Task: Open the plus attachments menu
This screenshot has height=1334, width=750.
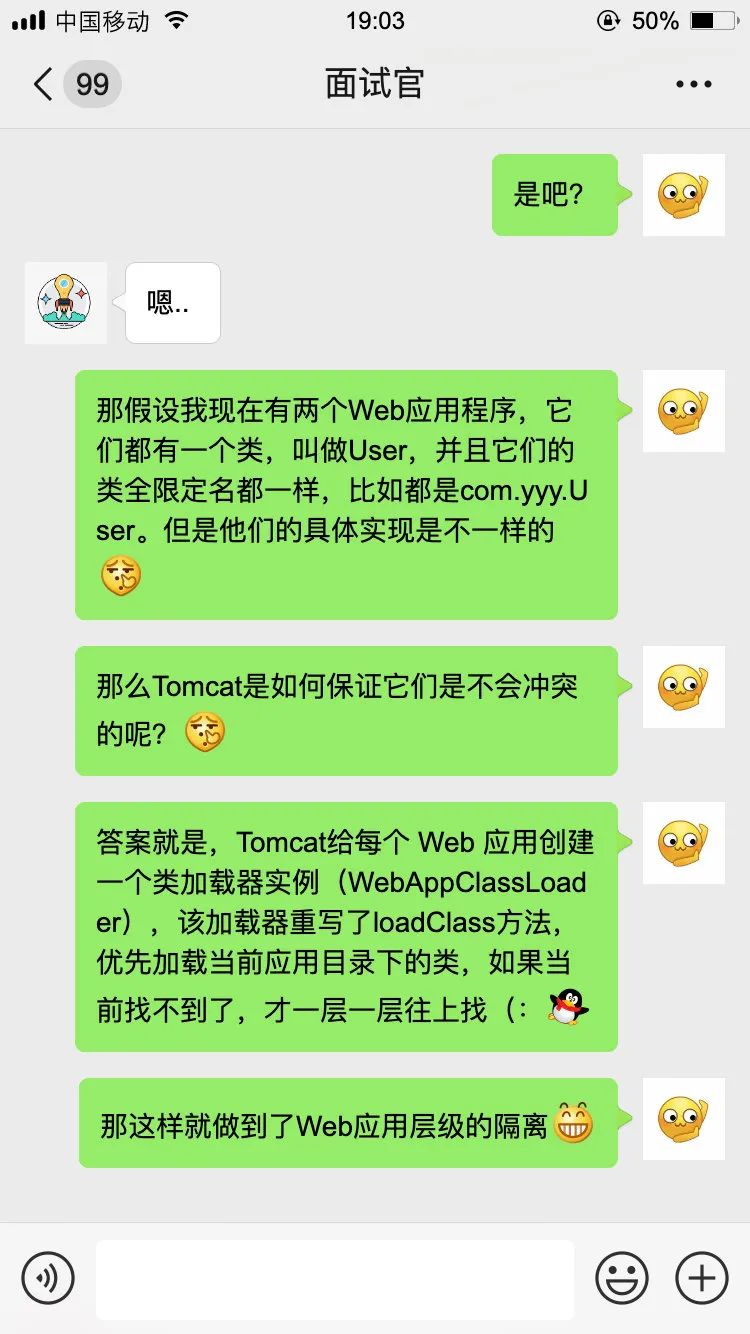Action: [702, 1277]
